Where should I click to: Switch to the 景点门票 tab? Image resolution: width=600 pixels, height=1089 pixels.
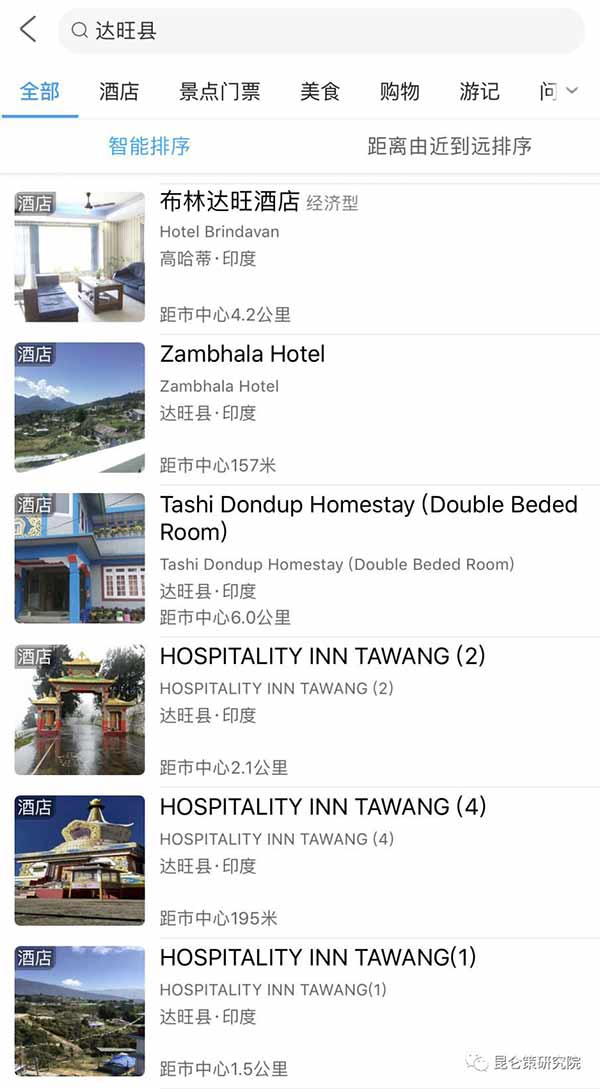tap(219, 92)
